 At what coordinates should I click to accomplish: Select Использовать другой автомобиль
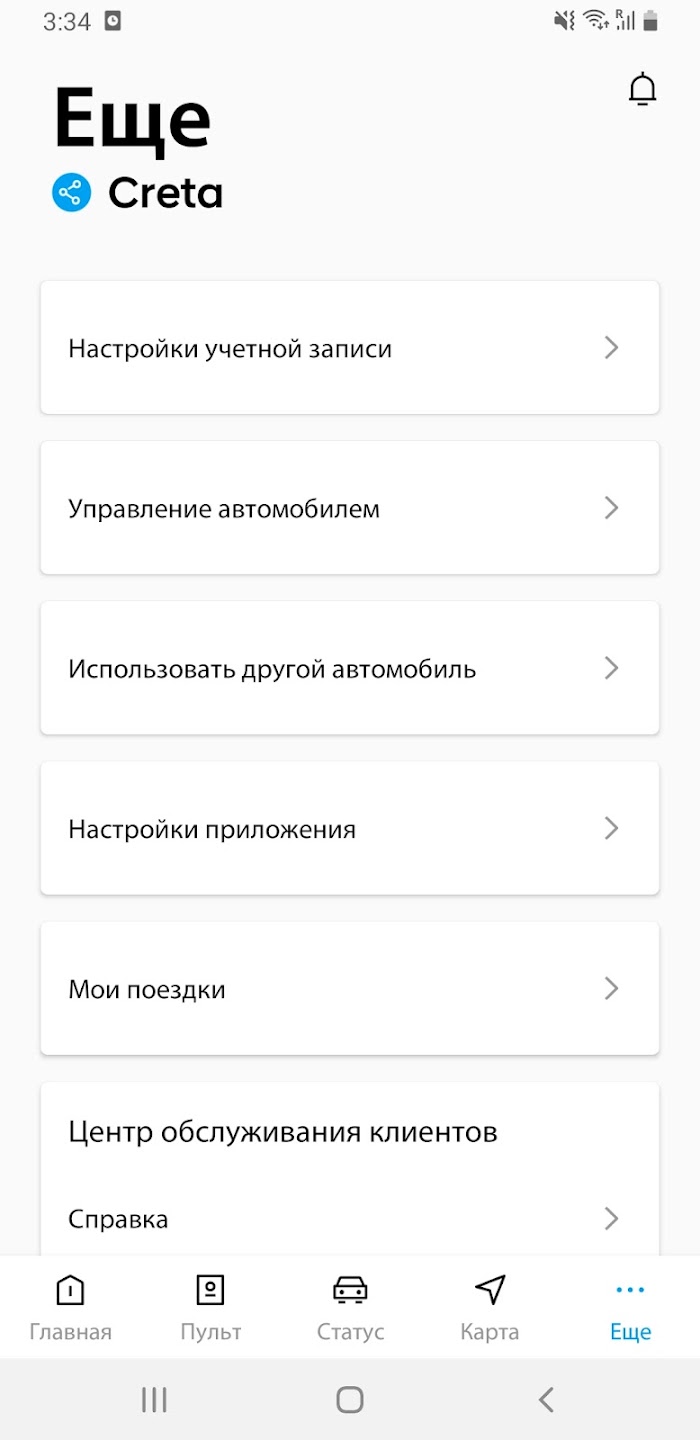point(350,668)
